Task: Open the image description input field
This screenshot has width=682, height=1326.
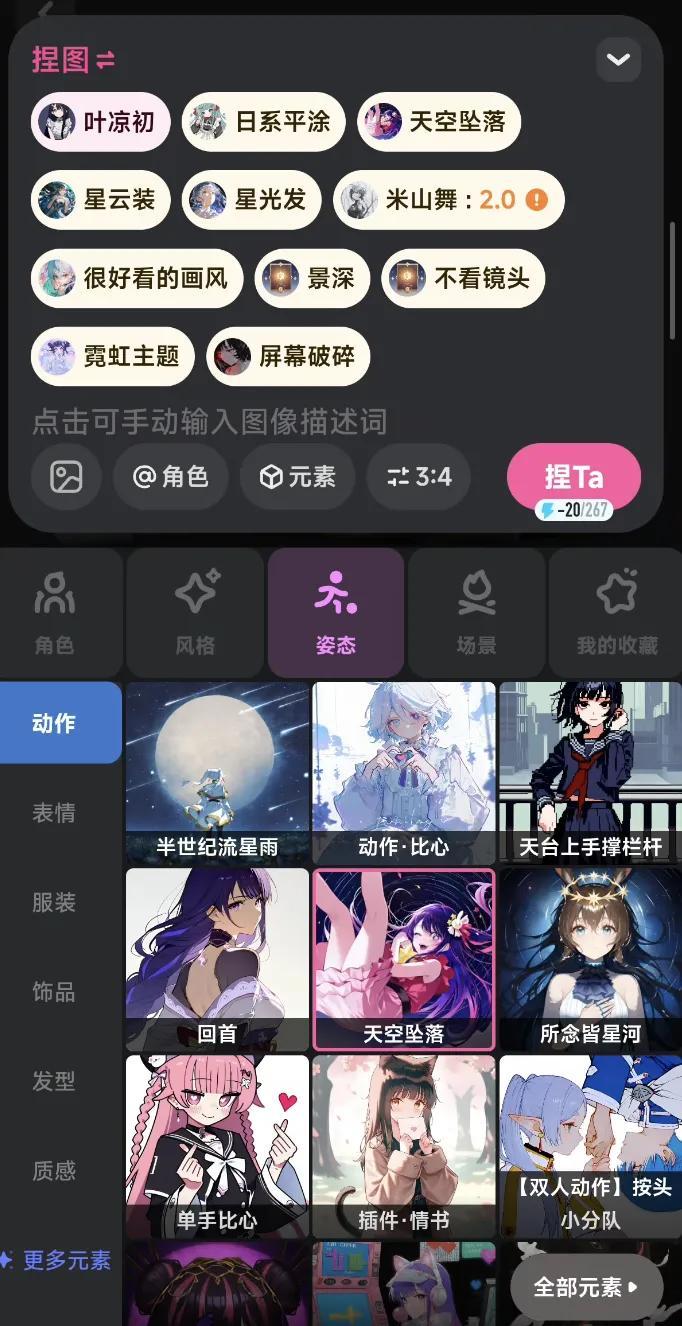Action: click(x=210, y=421)
